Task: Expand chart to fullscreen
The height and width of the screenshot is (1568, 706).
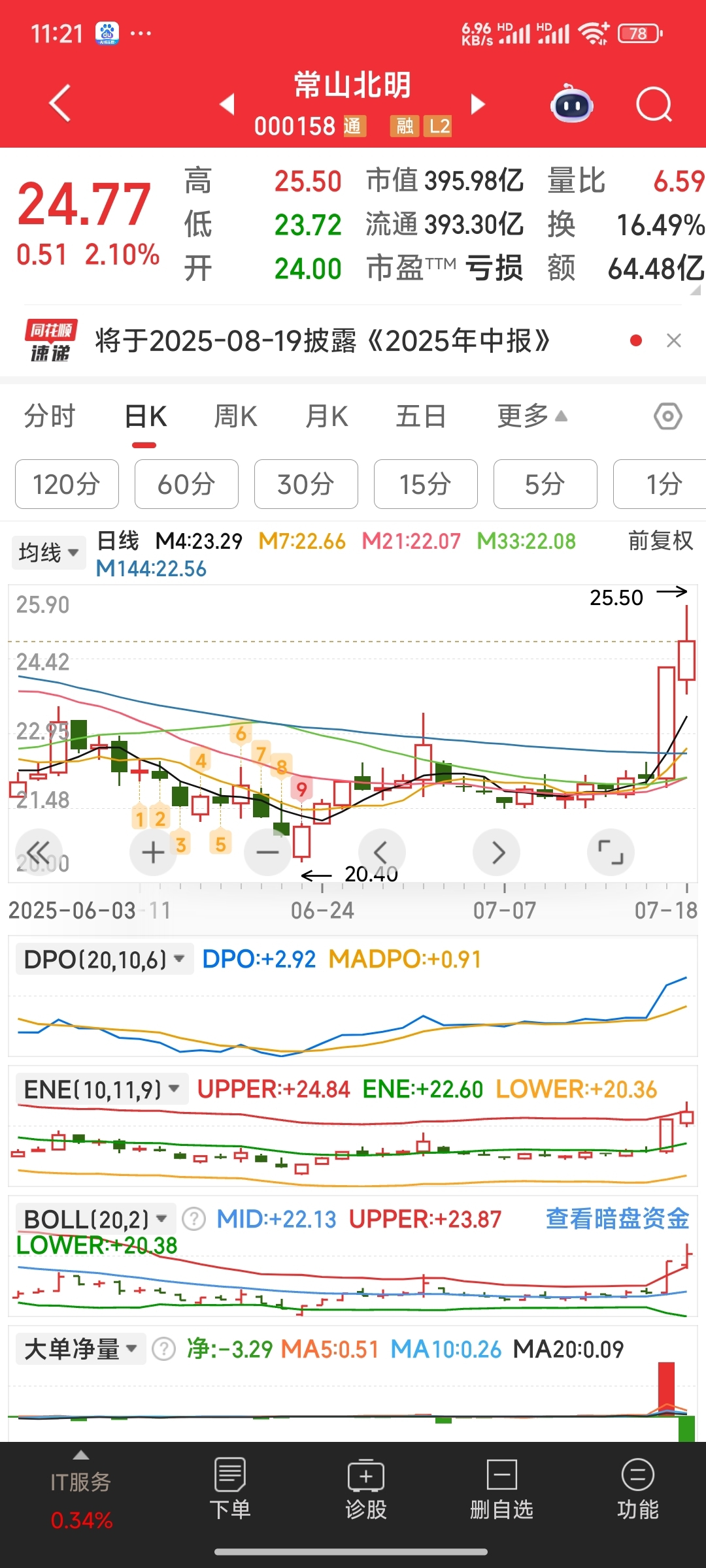Action: tap(611, 852)
